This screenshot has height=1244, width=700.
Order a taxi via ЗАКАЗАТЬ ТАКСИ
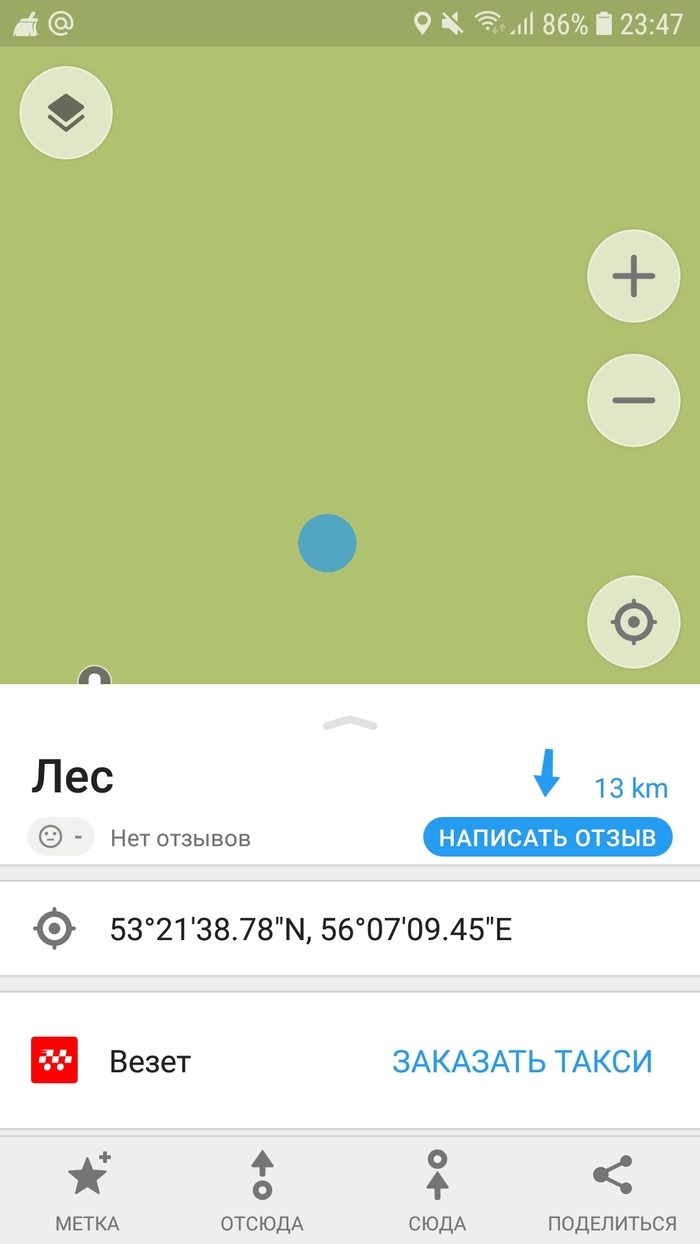click(x=522, y=1061)
